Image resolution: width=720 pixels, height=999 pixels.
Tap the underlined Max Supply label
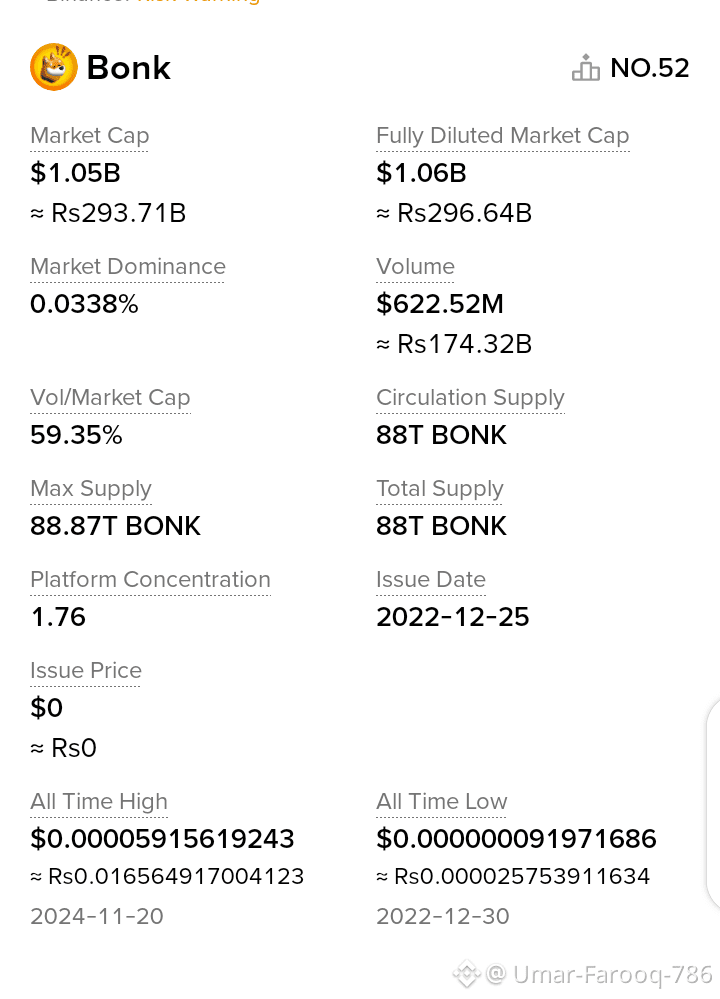91,489
